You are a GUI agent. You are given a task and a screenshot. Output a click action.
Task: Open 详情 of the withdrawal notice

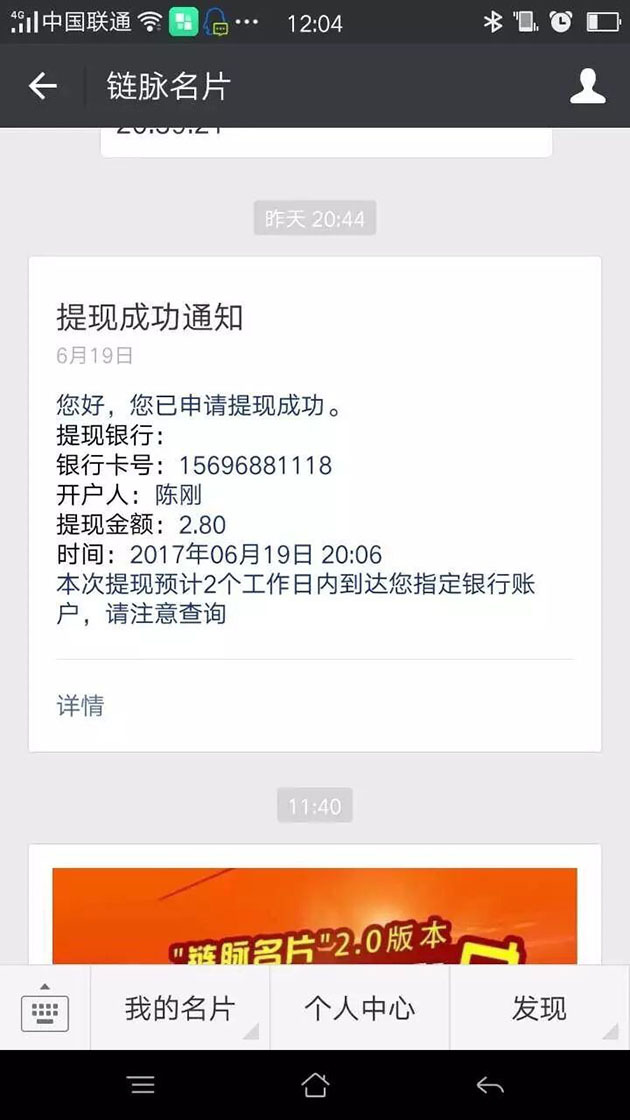(x=80, y=706)
